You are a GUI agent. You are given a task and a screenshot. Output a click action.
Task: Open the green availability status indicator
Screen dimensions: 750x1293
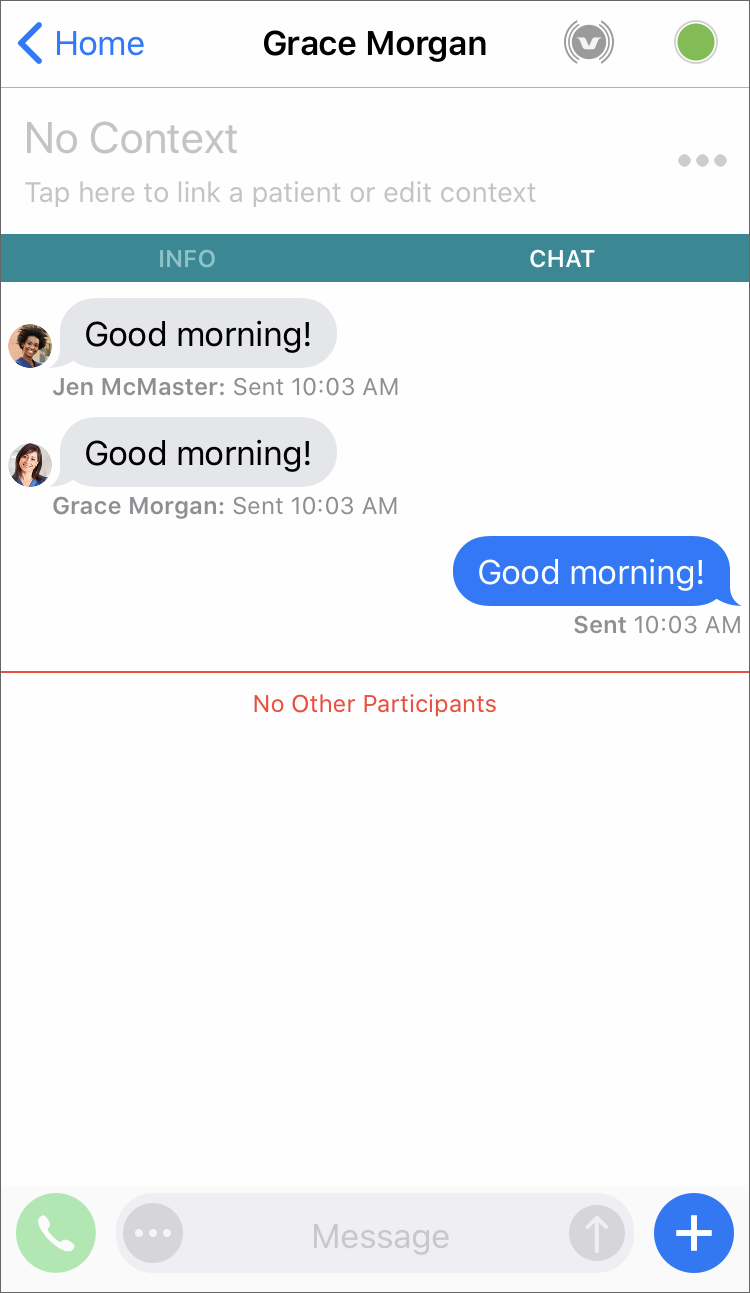(x=696, y=44)
